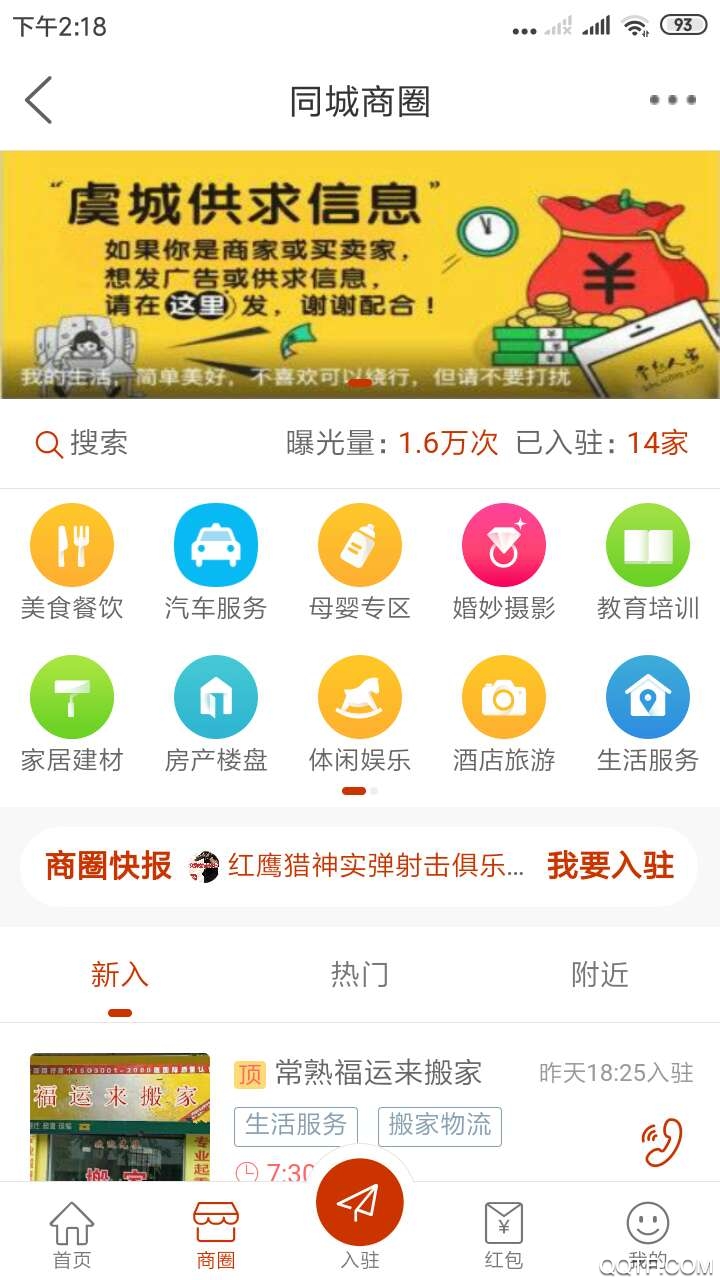This screenshot has width=720, height=1280.
Task: Open the more options menu with three dots
Action: pos(672,100)
